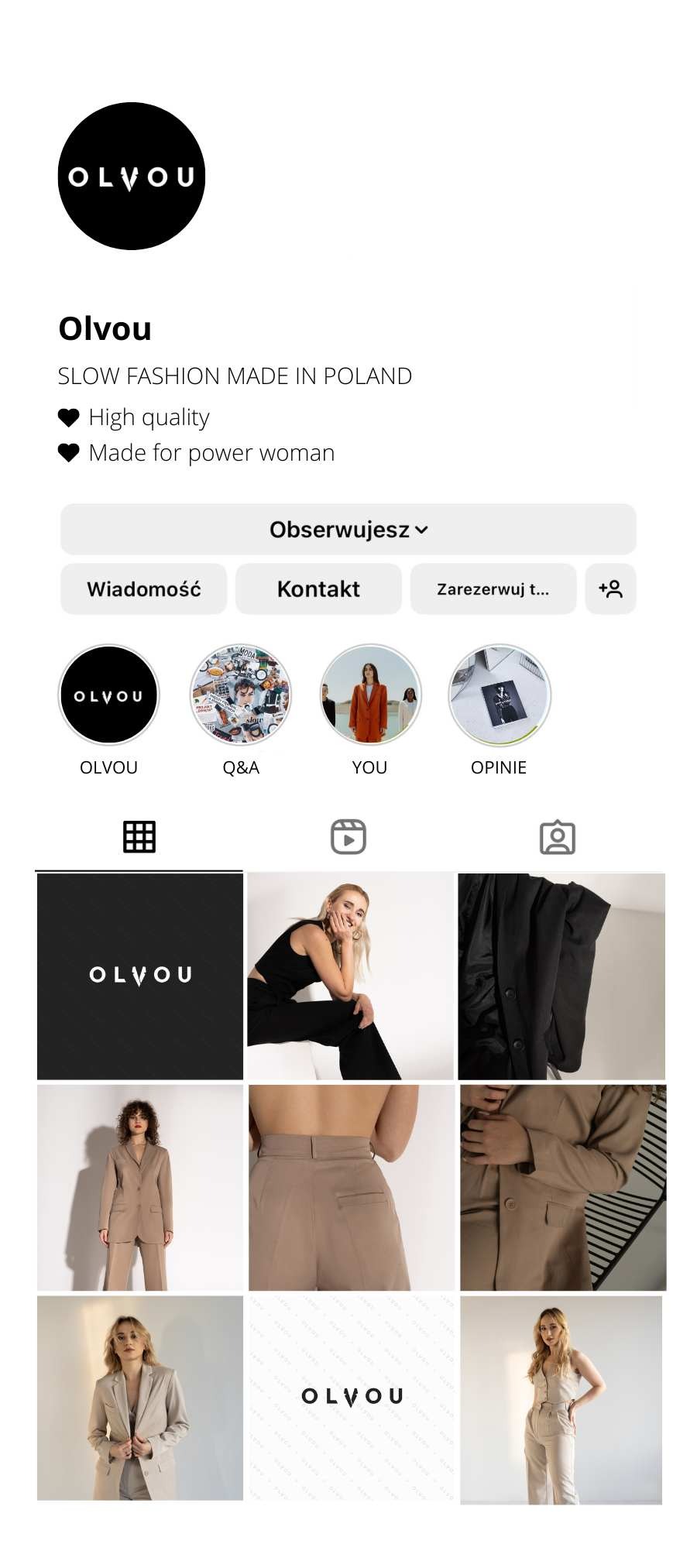The image size is (697, 1568).
Task: Open the OPINIE story highlight
Action: point(500,696)
